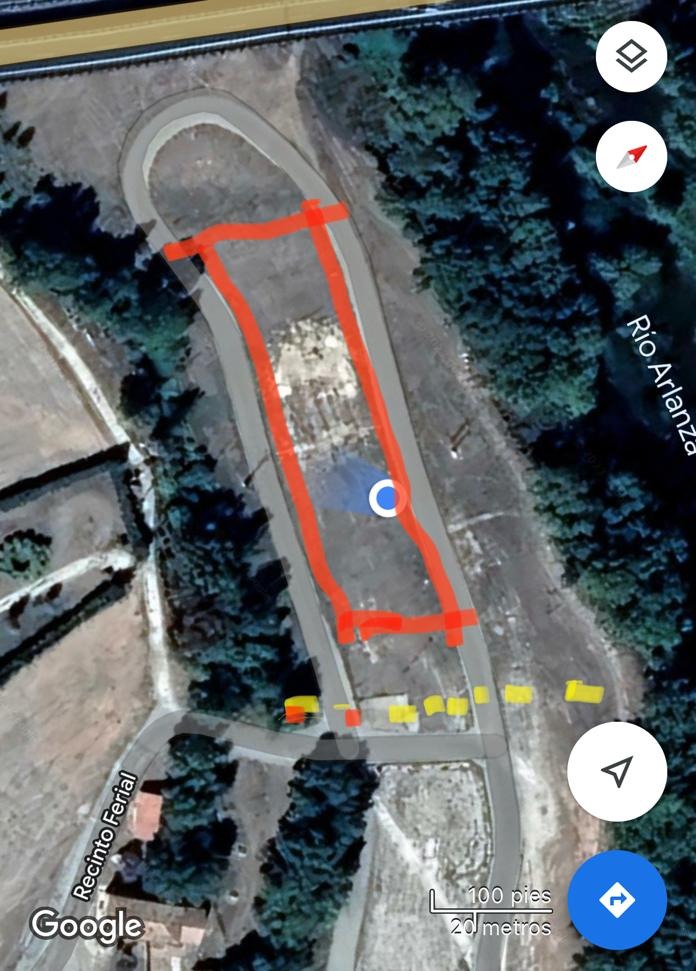Viewport: 696px width, 971px height.
Task: Open directions with the blue arrow button
Action: [617, 900]
